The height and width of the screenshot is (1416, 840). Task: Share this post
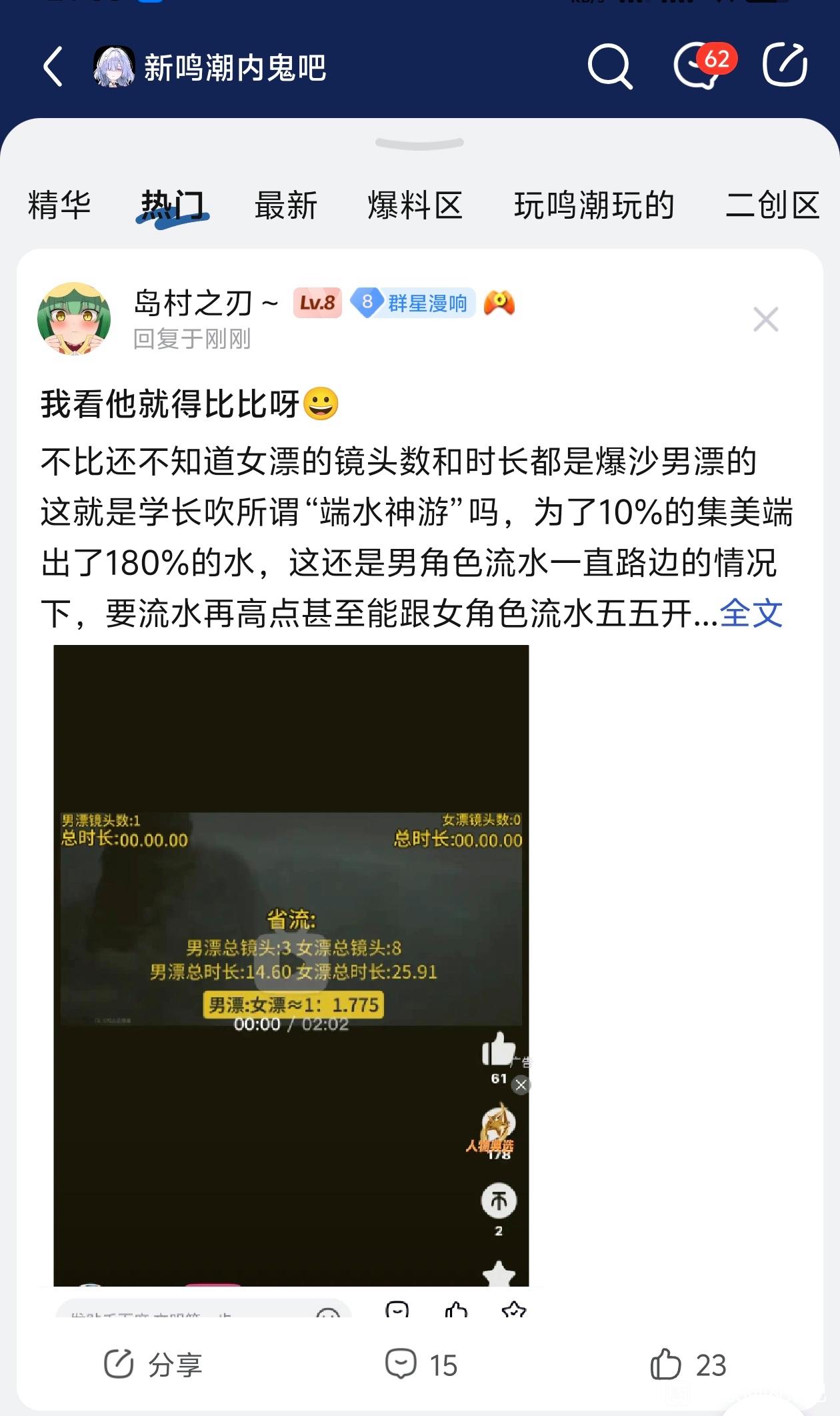153,1365
